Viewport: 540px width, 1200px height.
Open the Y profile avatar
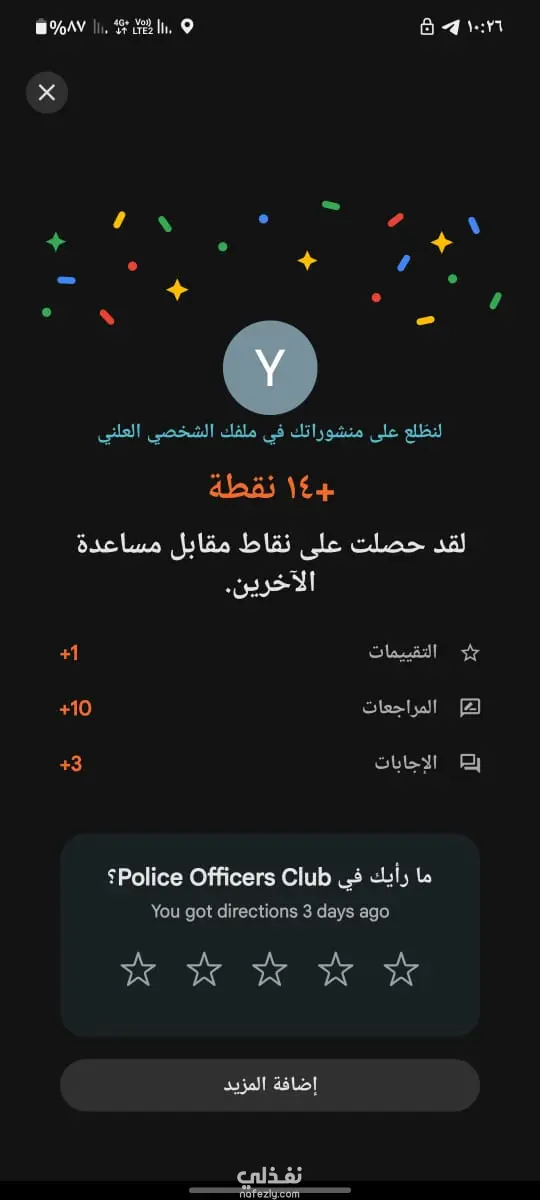[270, 368]
